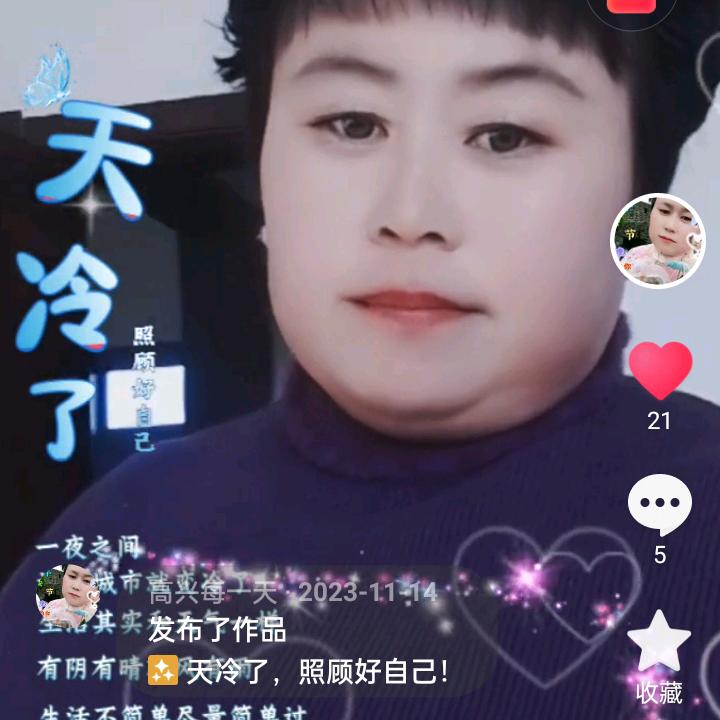Viewport: 720px width, 720px height.
Task: Save the video with the 收藏 star
Action: pos(659,642)
